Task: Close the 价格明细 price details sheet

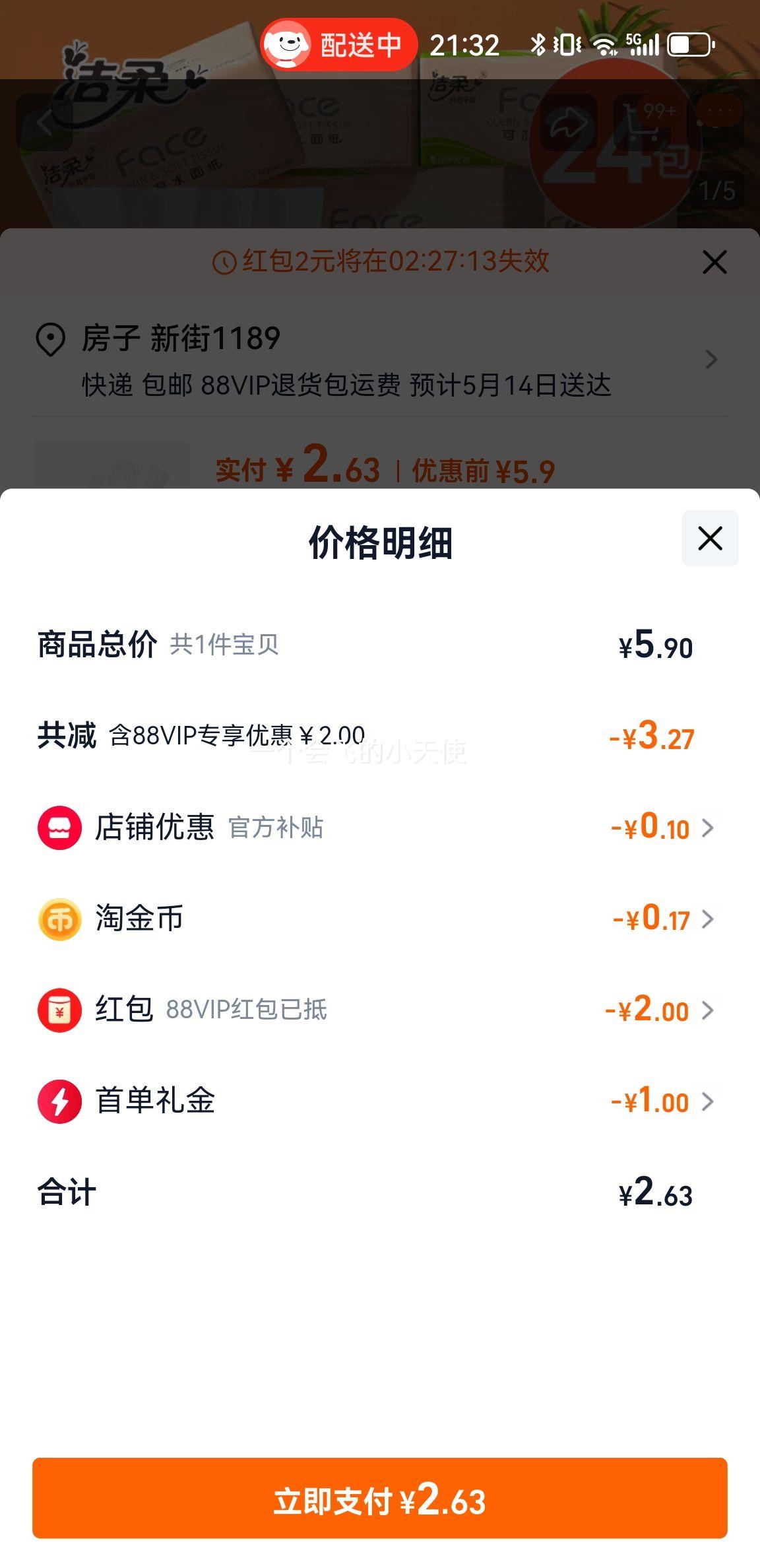Action: pyautogui.click(x=710, y=539)
